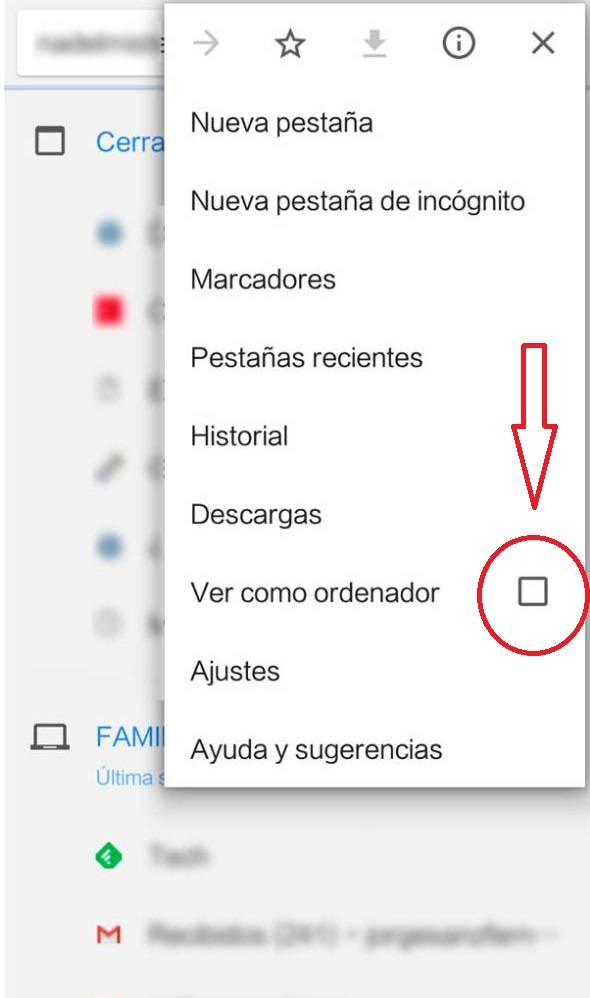The width and height of the screenshot is (590, 998).
Task: Open Nueva pestaña
Action: [374, 123]
